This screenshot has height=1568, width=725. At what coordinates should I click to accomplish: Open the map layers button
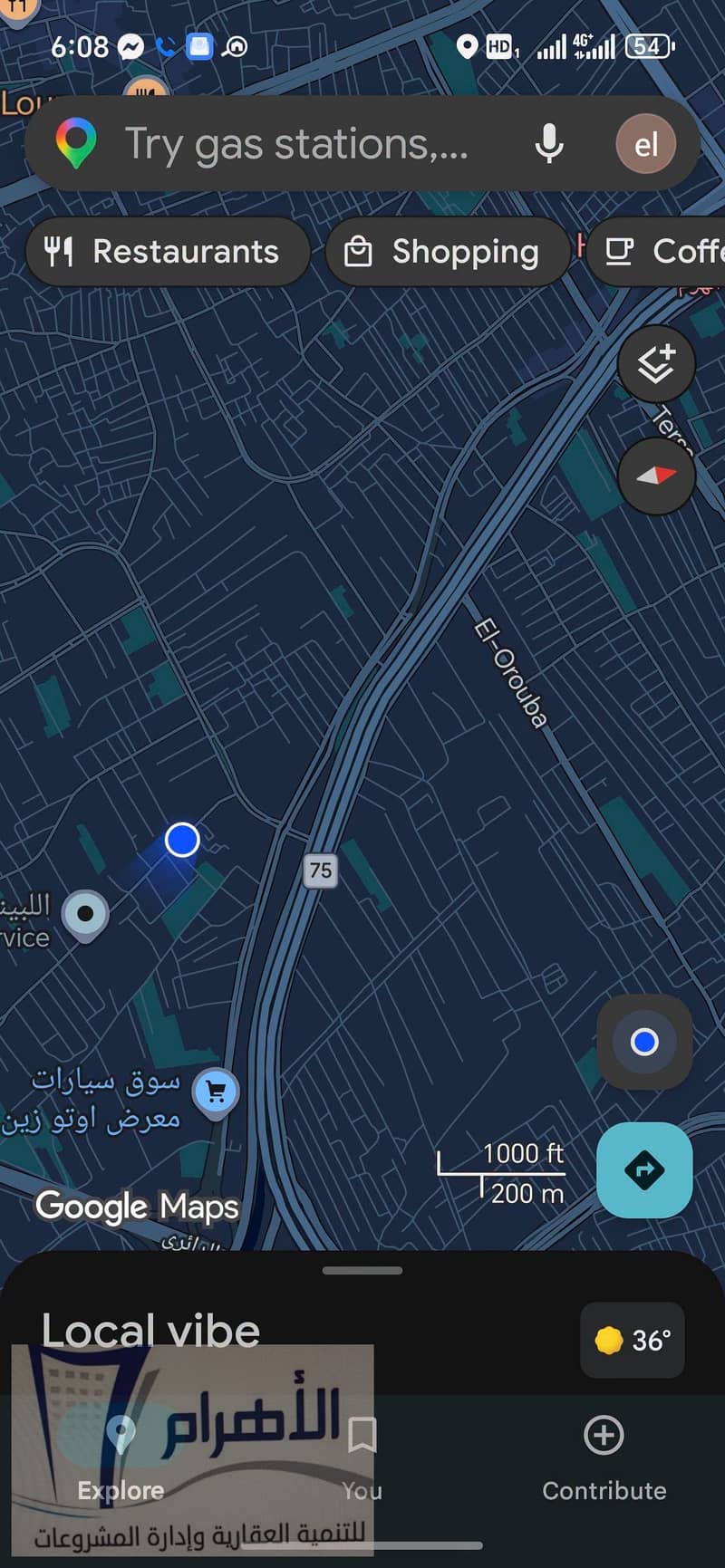coord(656,364)
